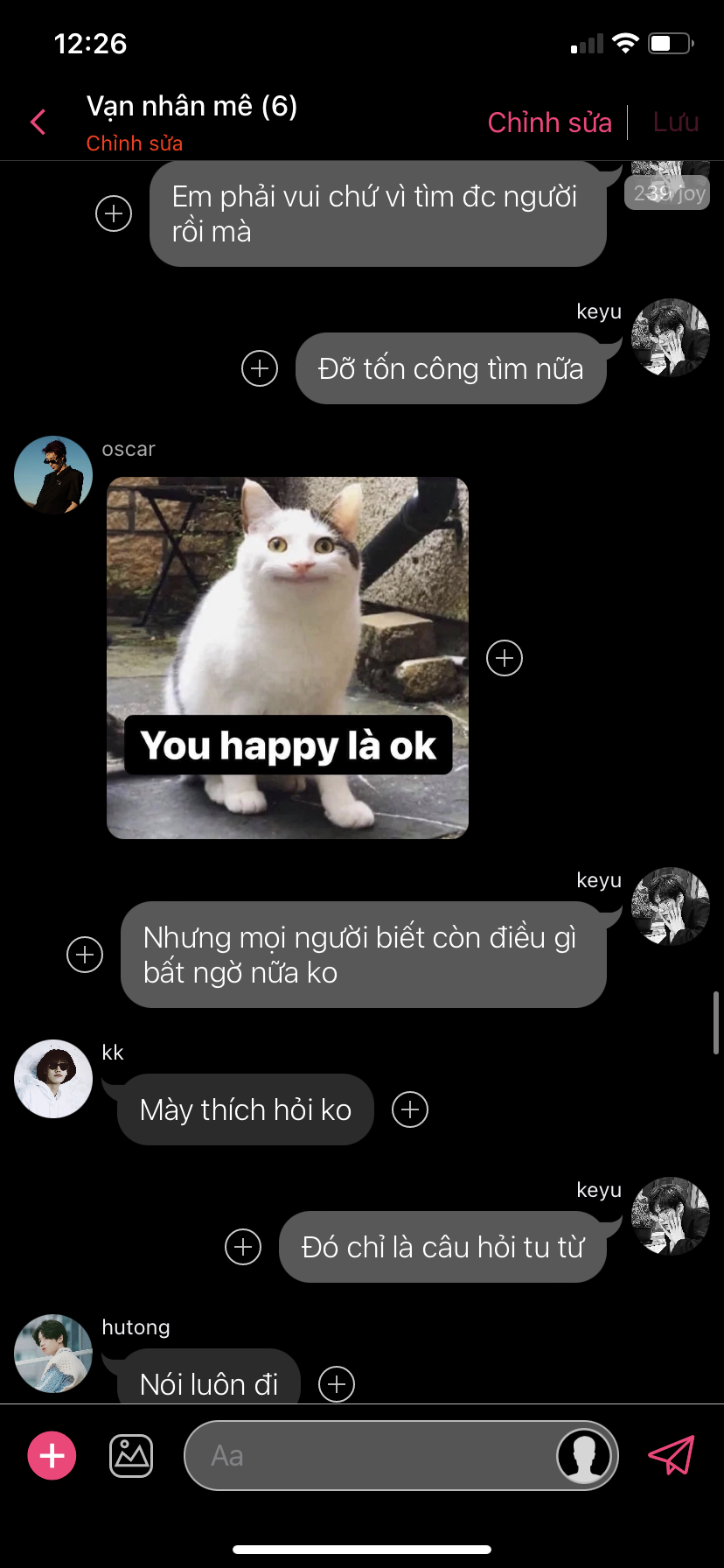The height and width of the screenshot is (1568, 724).
Task: Select the character avatar in input field
Action: (584, 1456)
